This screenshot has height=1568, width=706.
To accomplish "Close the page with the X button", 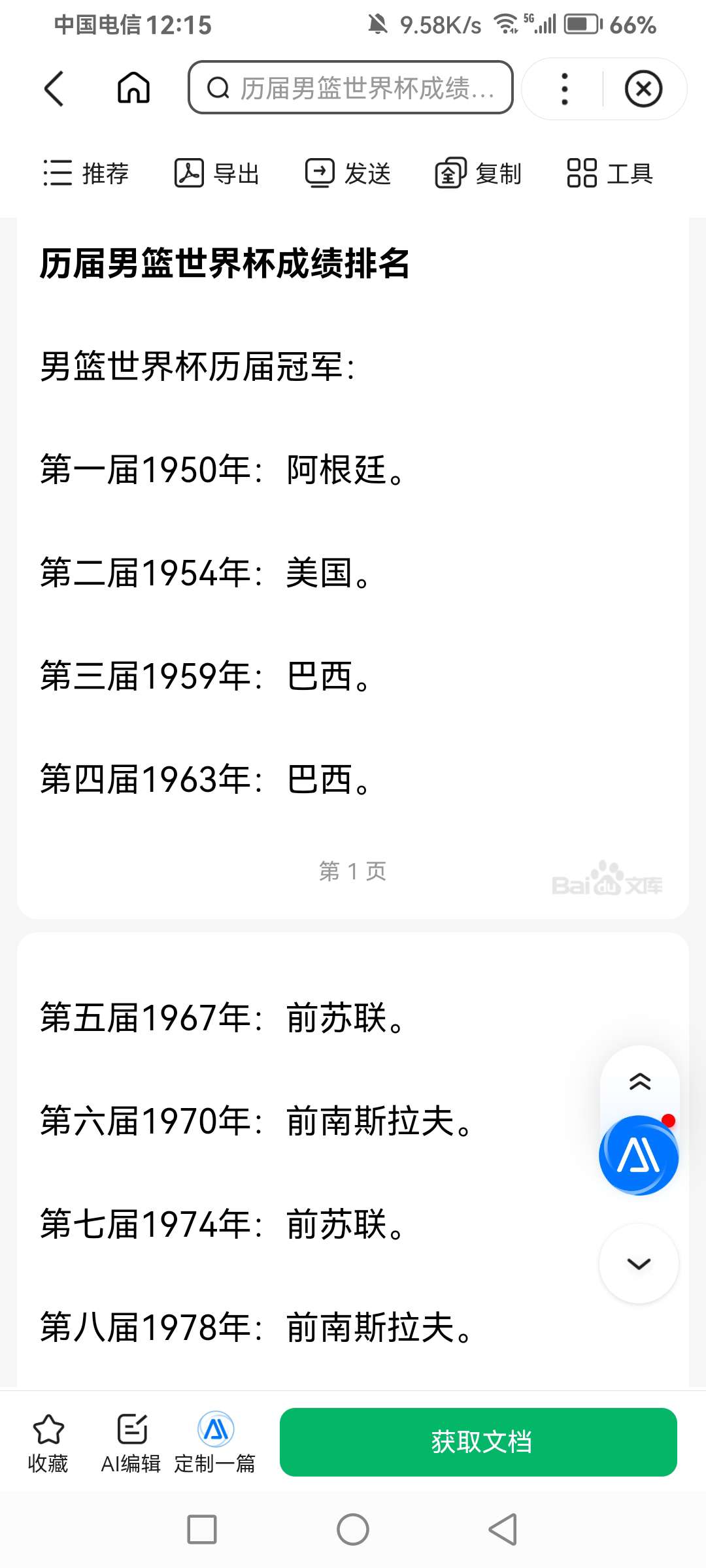I will (643, 89).
